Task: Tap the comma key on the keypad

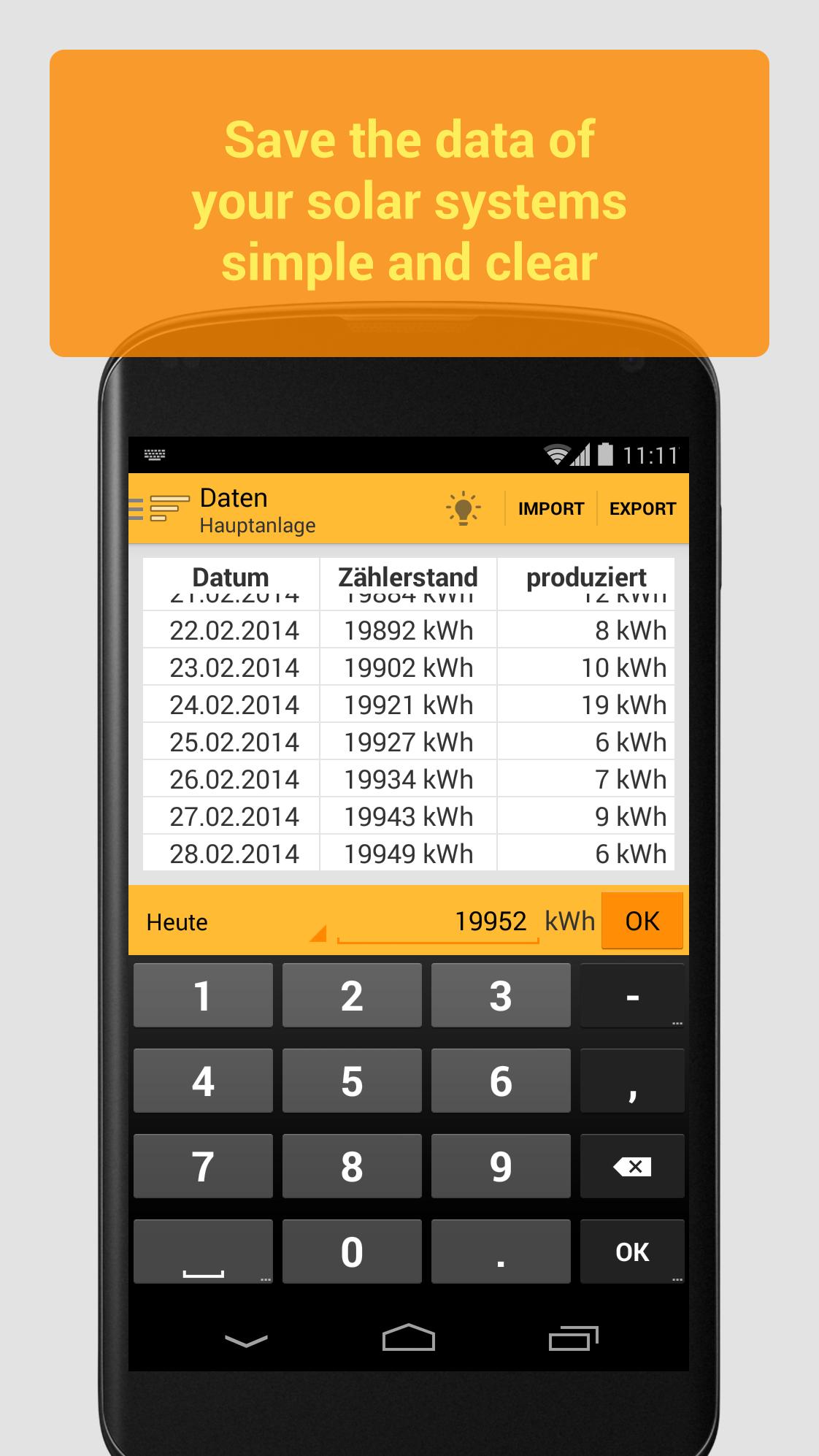Action: 632,1081
